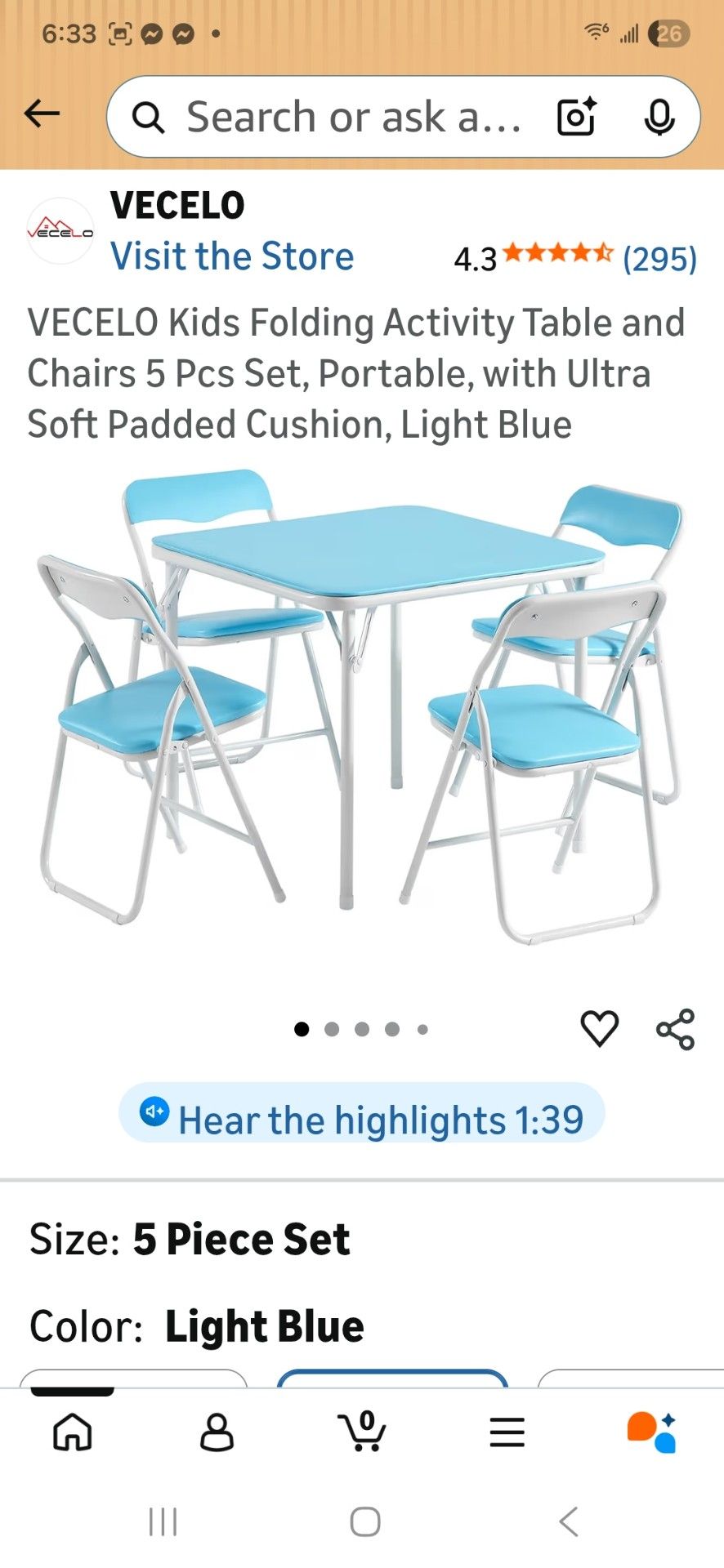The width and height of the screenshot is (724, 1568).
Task: Tap the system back button
Action: pyautogui.click(x=569, y=1521)
